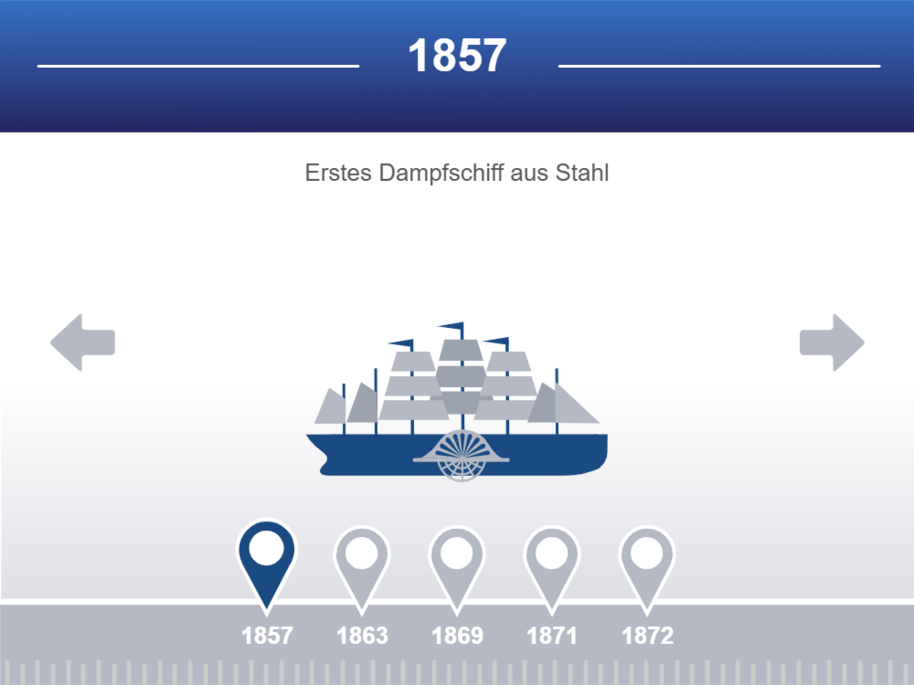Screen dimensions: 914x685
Task: Advance to the next timeline event
Action: [x=831, y=343]
